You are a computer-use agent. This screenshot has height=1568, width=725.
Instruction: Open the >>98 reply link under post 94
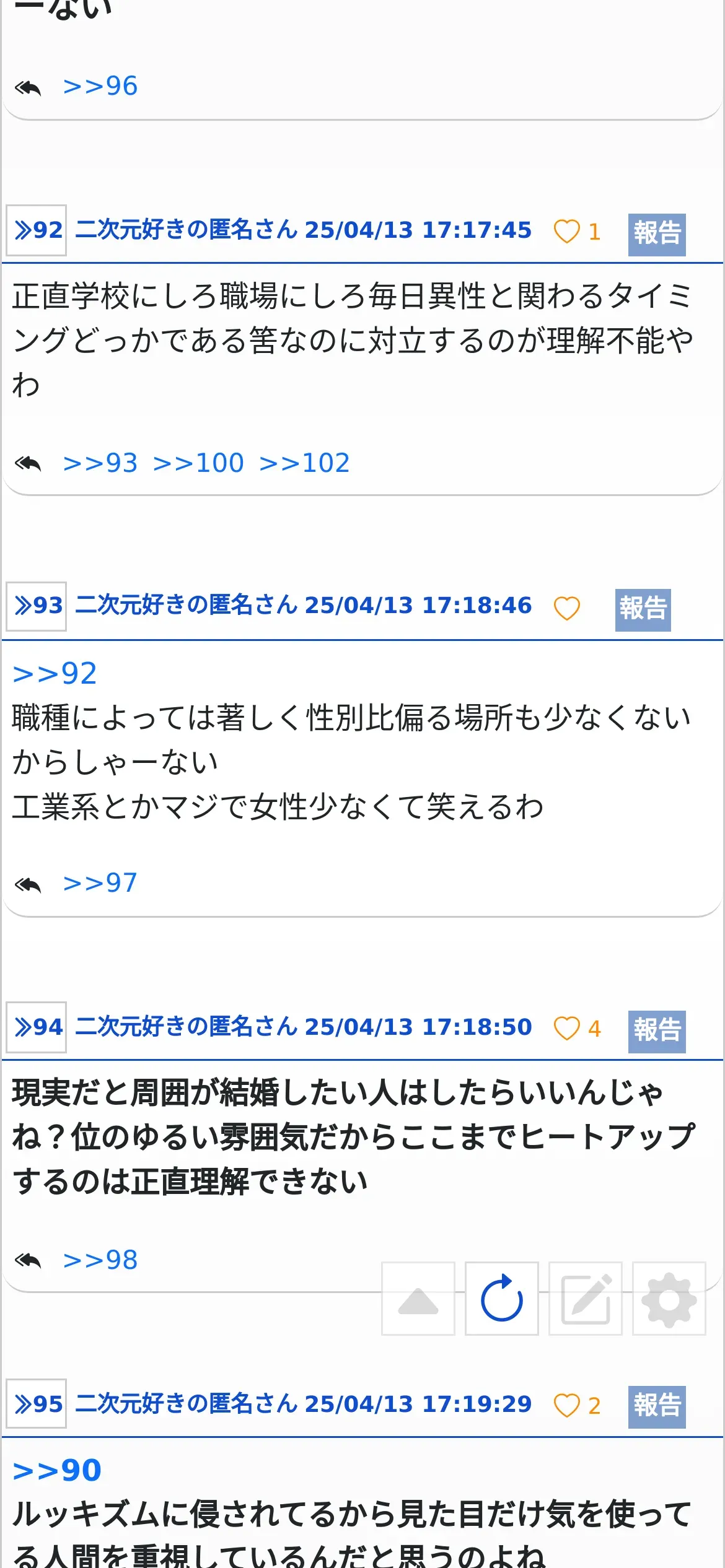click(x=100, y=1260)
